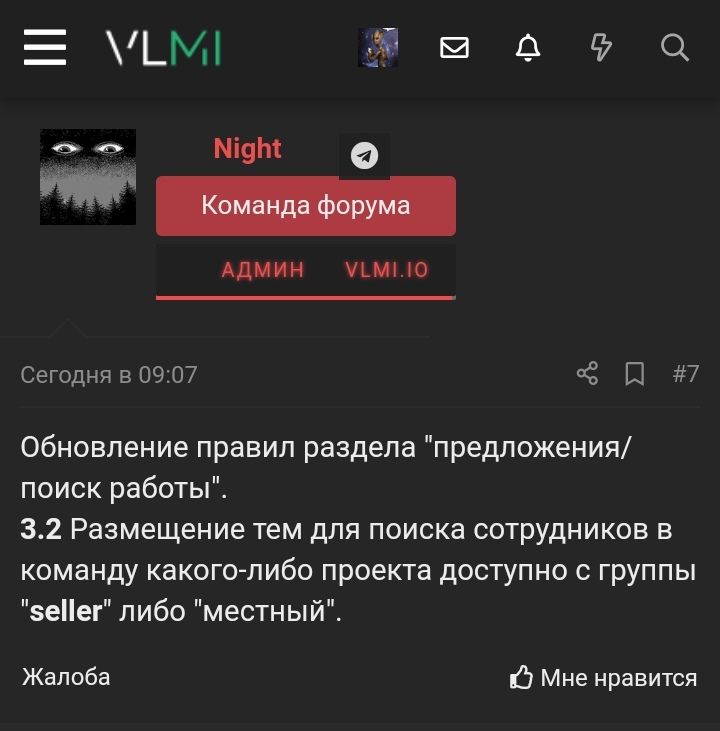Open the #7 post permalink
This screenshot has height=731, width=720.
(x=685, y=374)
